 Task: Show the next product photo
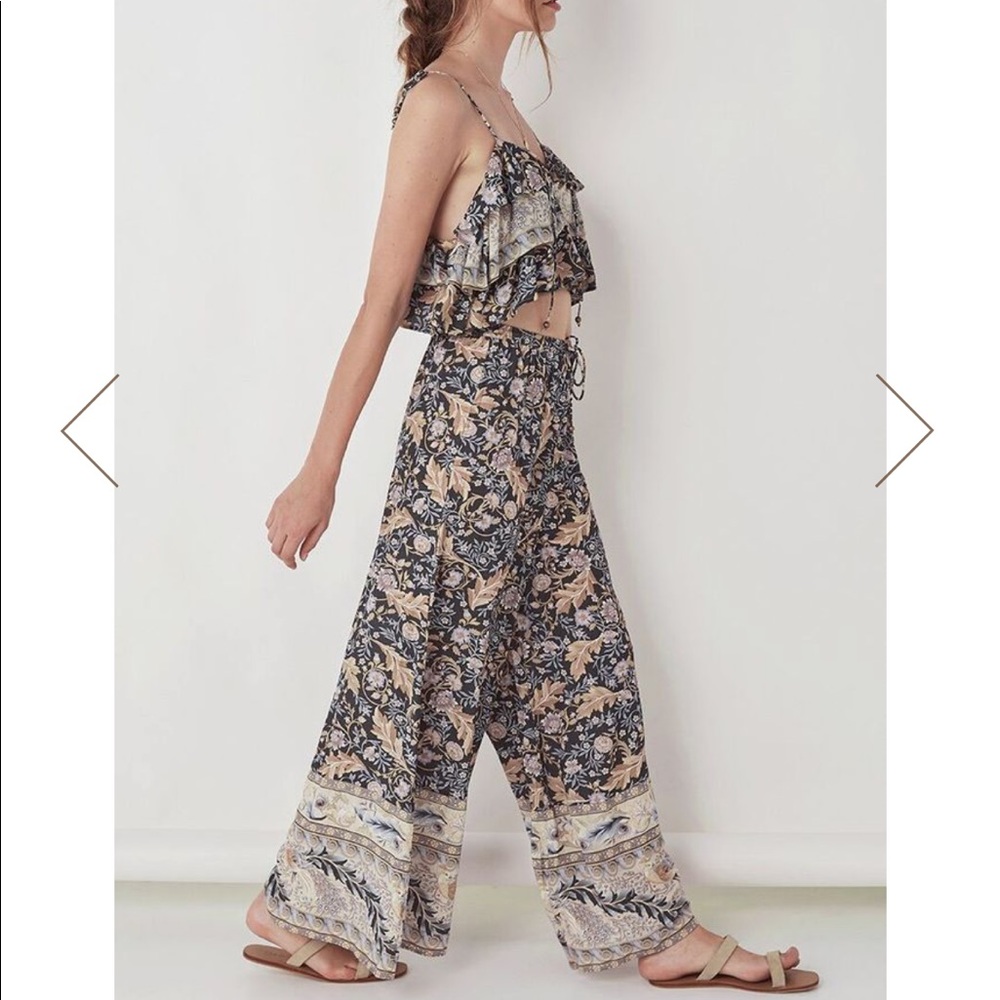click(904, 431)
